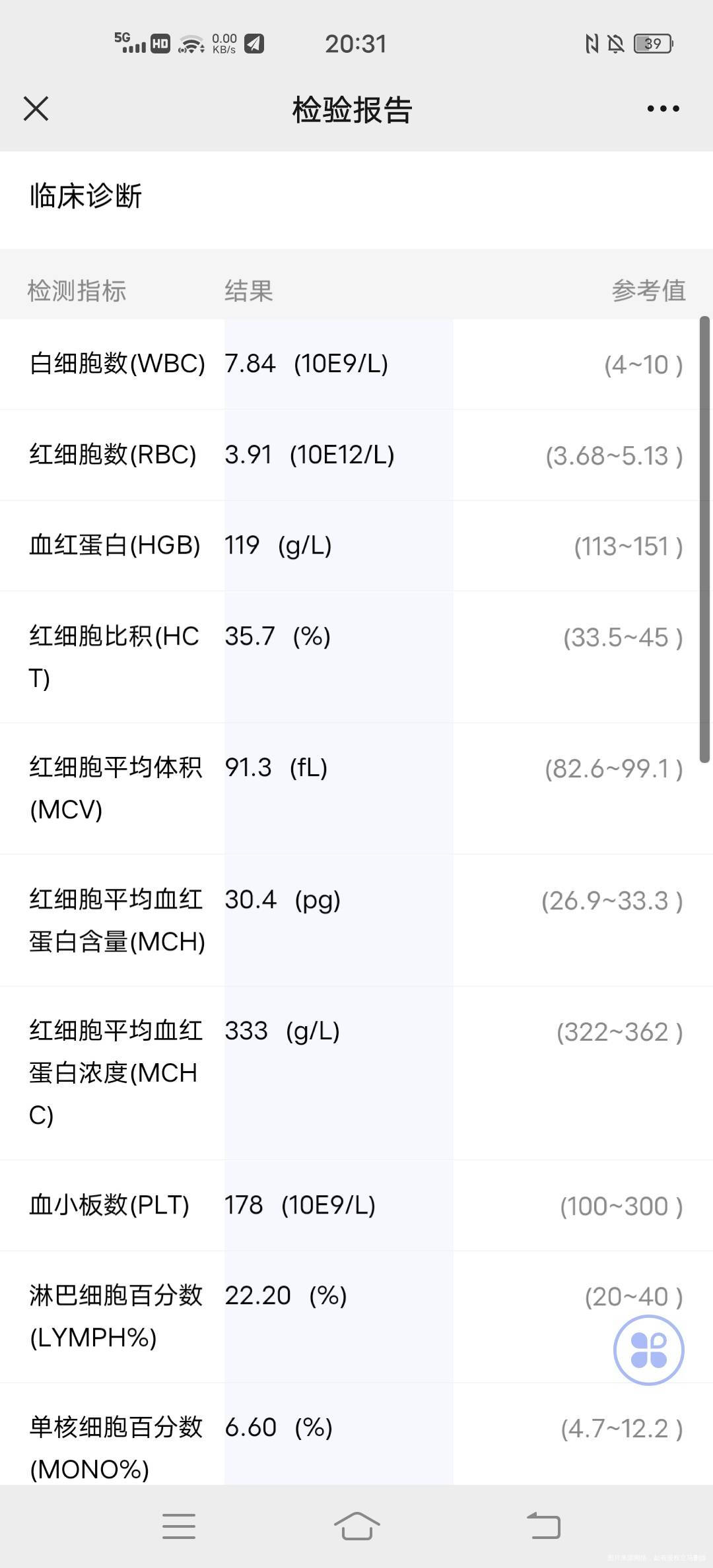Tap the battery indicator showing 39
Image resolution: width=713 pixels, height=1568 pixels.
coord(651,44)
